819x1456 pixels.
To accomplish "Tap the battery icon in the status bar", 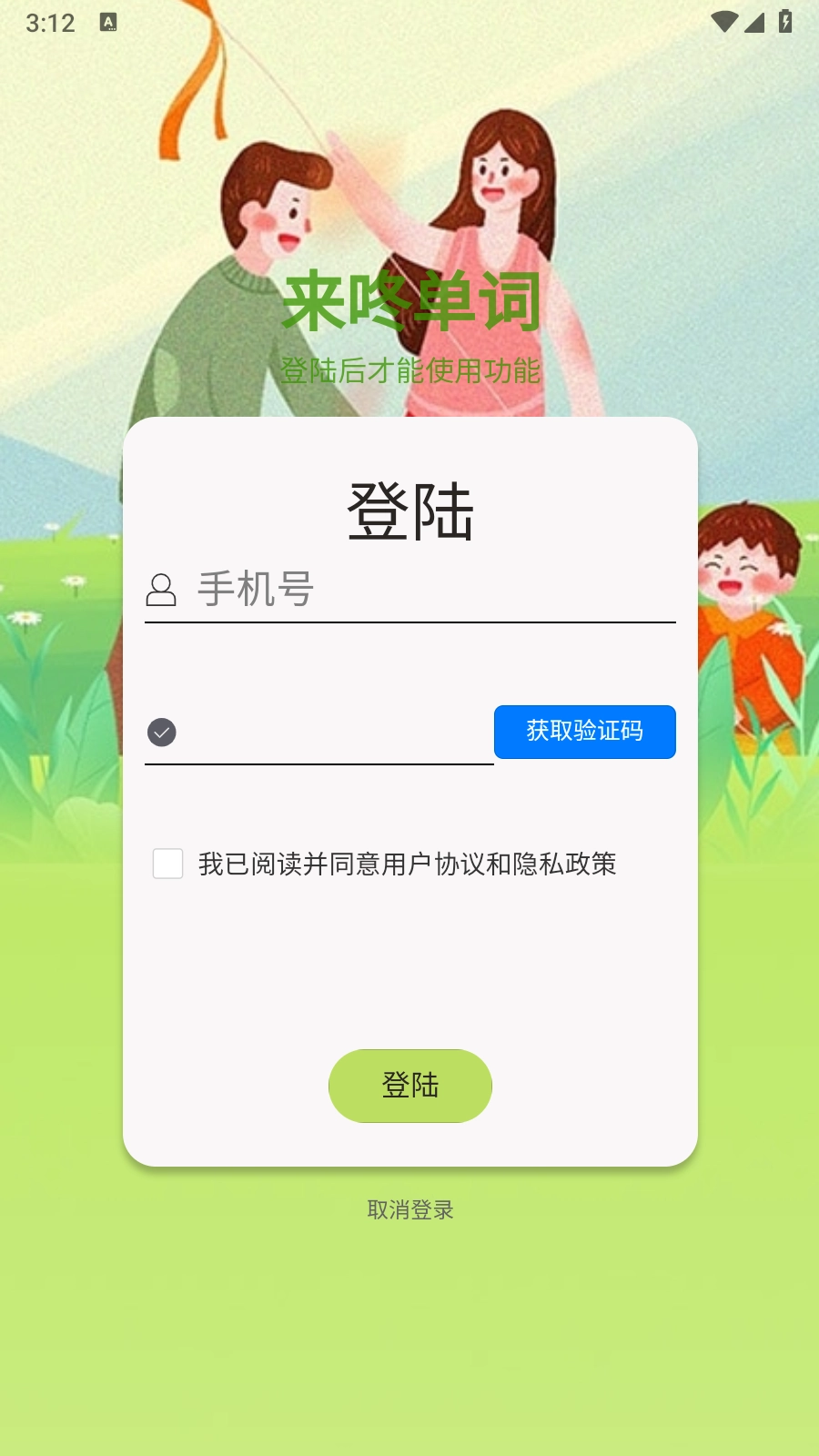I will pos(784,22).
